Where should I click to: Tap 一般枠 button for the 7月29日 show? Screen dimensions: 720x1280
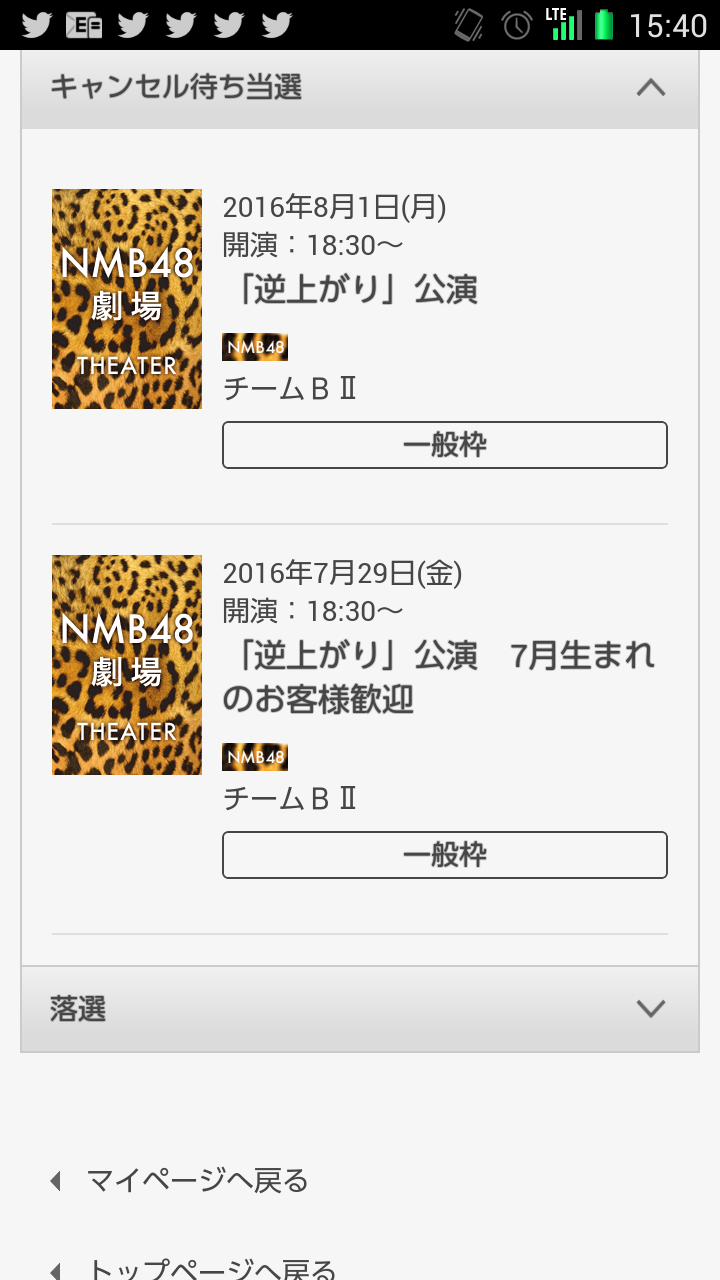click(444, 855)
